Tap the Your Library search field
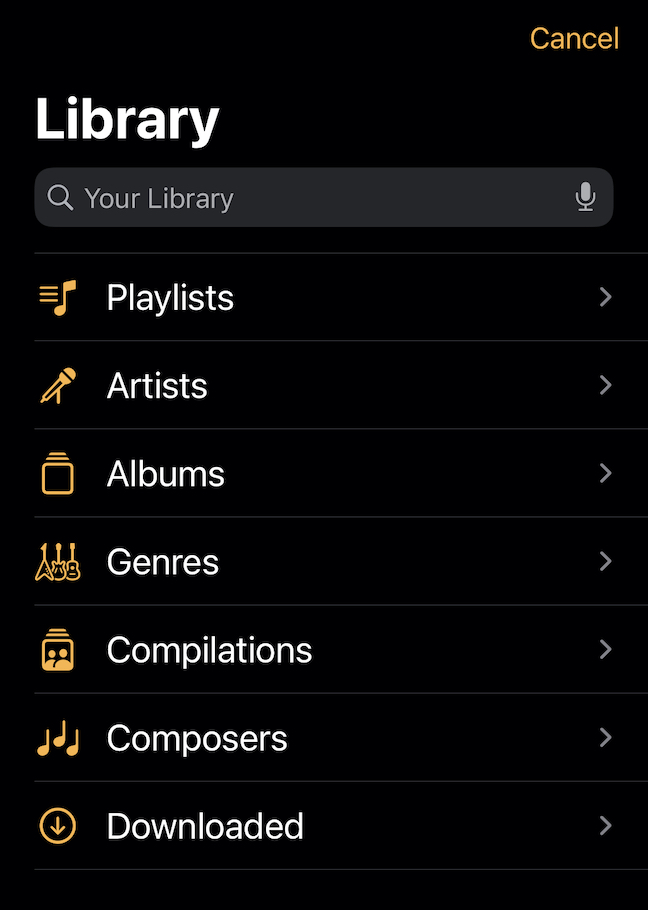The height and width of the screenshot is (910, 648). (300, 198)
